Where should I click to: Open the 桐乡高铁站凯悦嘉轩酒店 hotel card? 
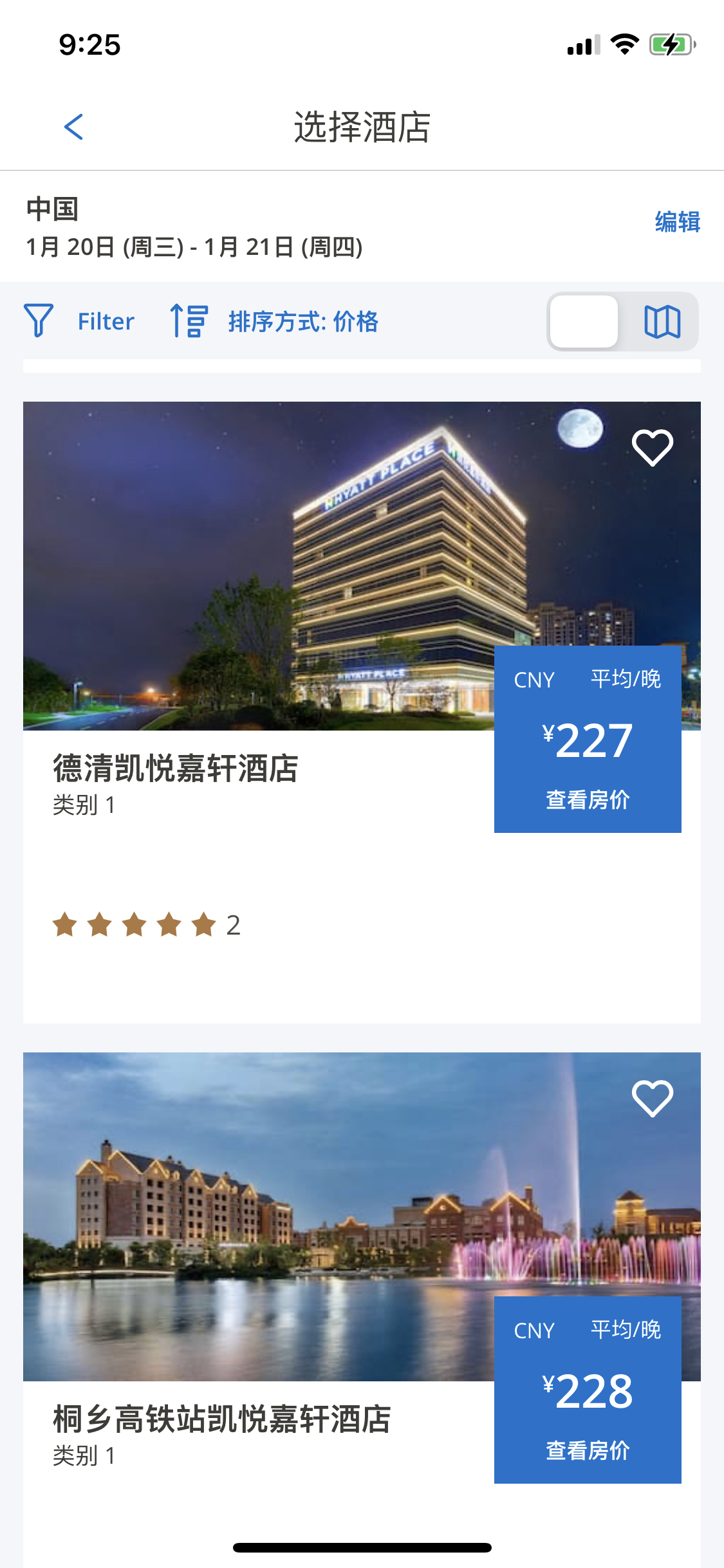click(222, 1419)
